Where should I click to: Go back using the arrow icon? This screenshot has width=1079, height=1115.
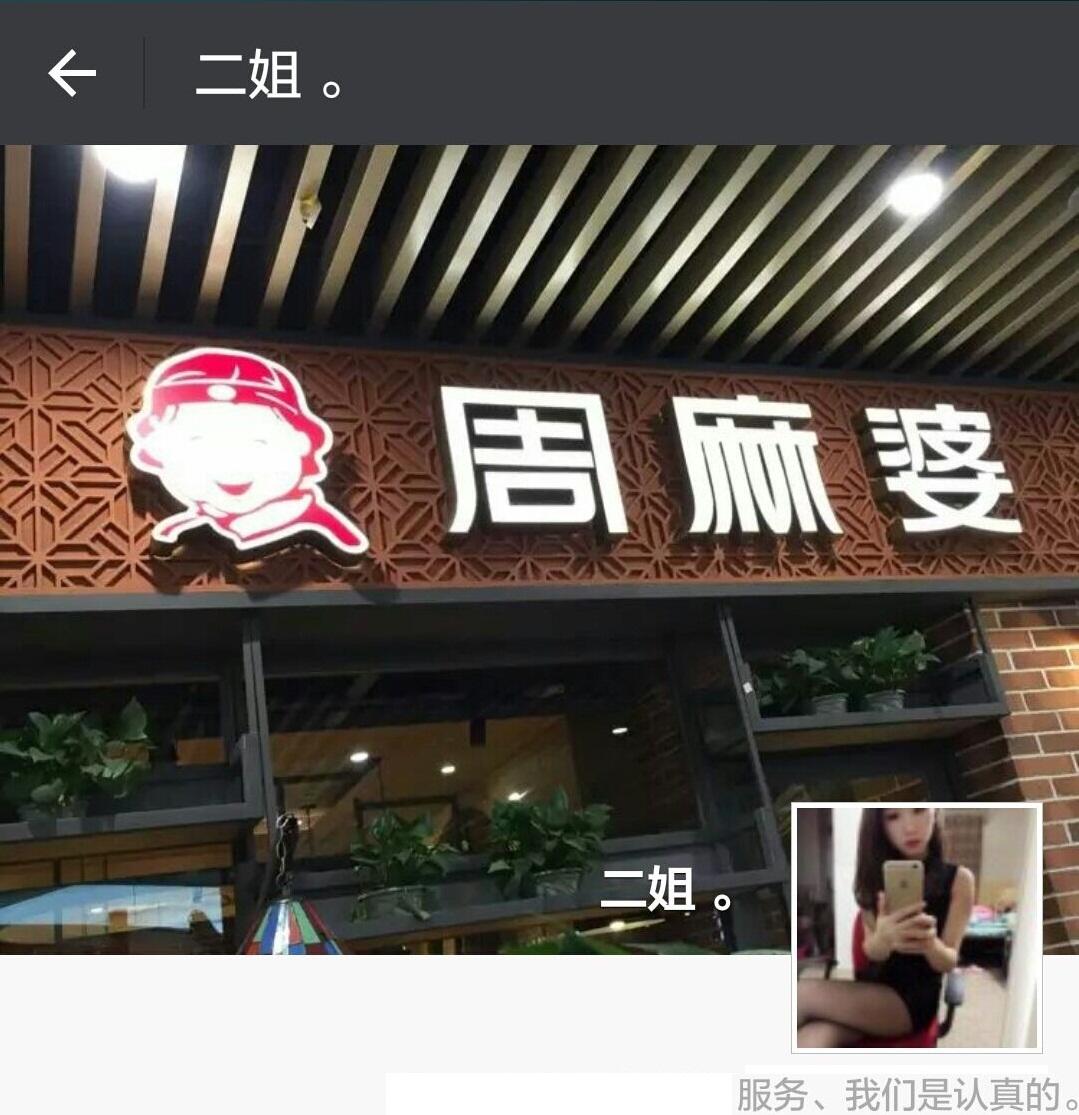[x=72, y=73]
